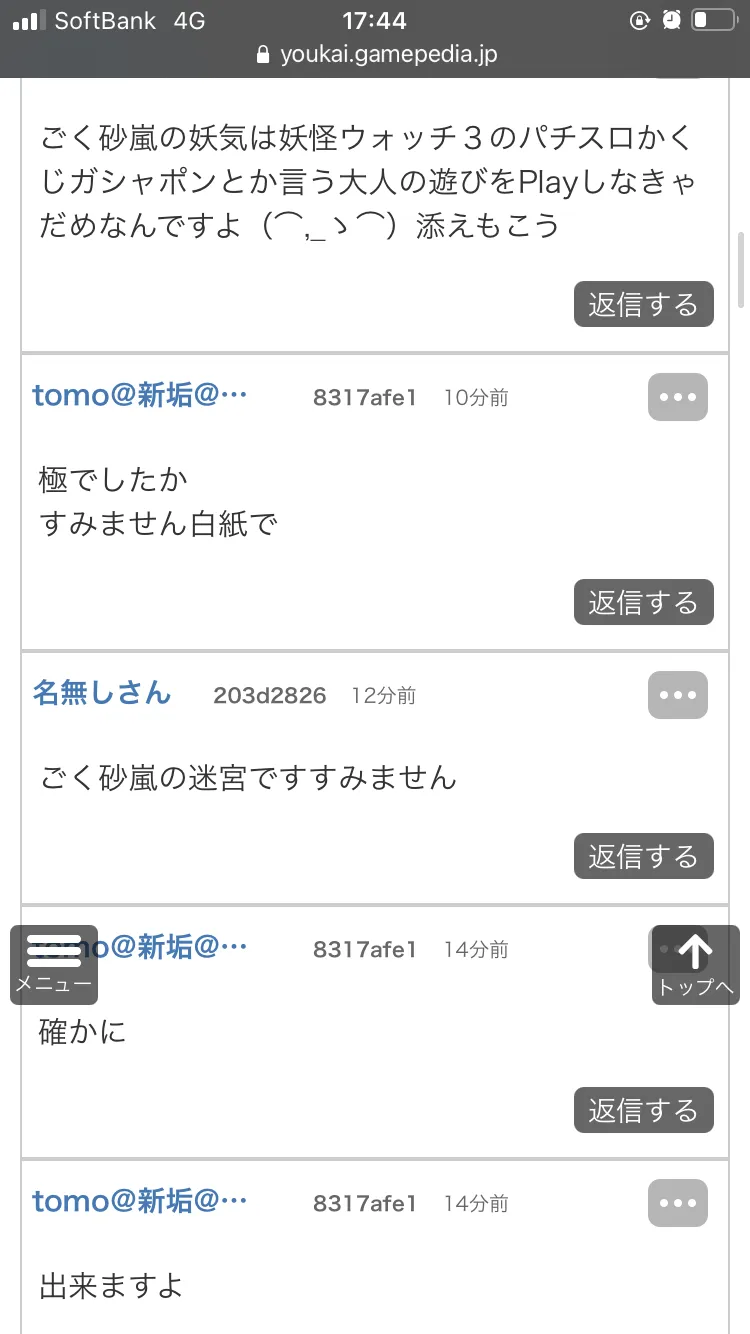This screenshot has width=750, height=1334.
Task: Reply to ごく砂嵐の迷宮ですすみません comment
Action: (x=643, y=856)
